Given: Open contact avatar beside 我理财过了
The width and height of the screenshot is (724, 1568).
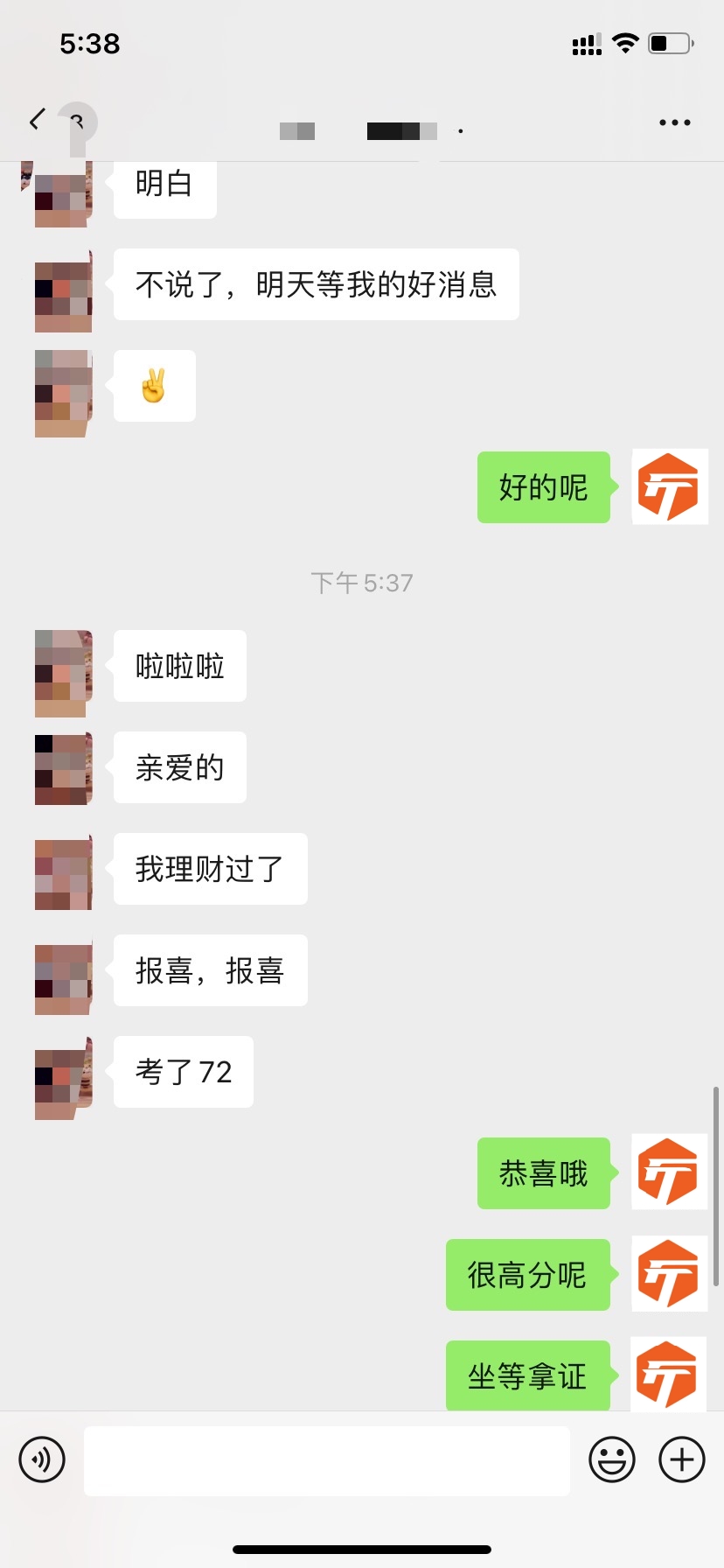Looking at the screenshot, I should [63, 874].
